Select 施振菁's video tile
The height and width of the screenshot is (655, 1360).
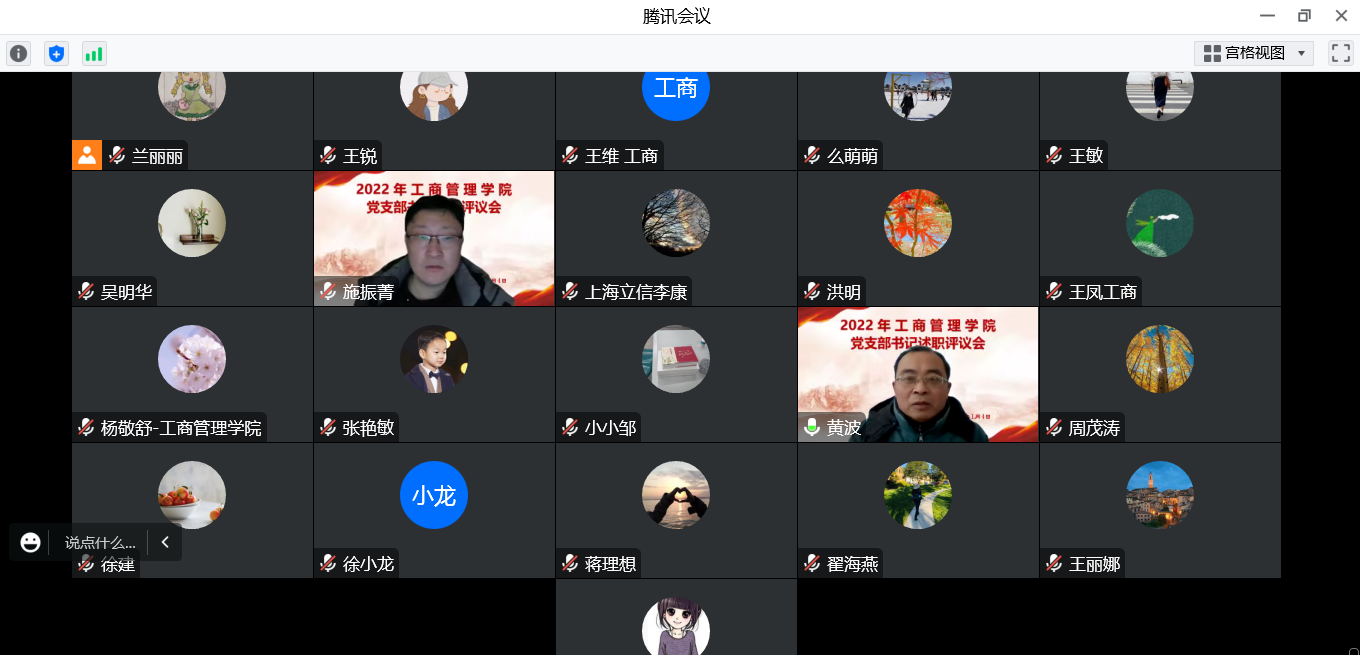point(434,238)
